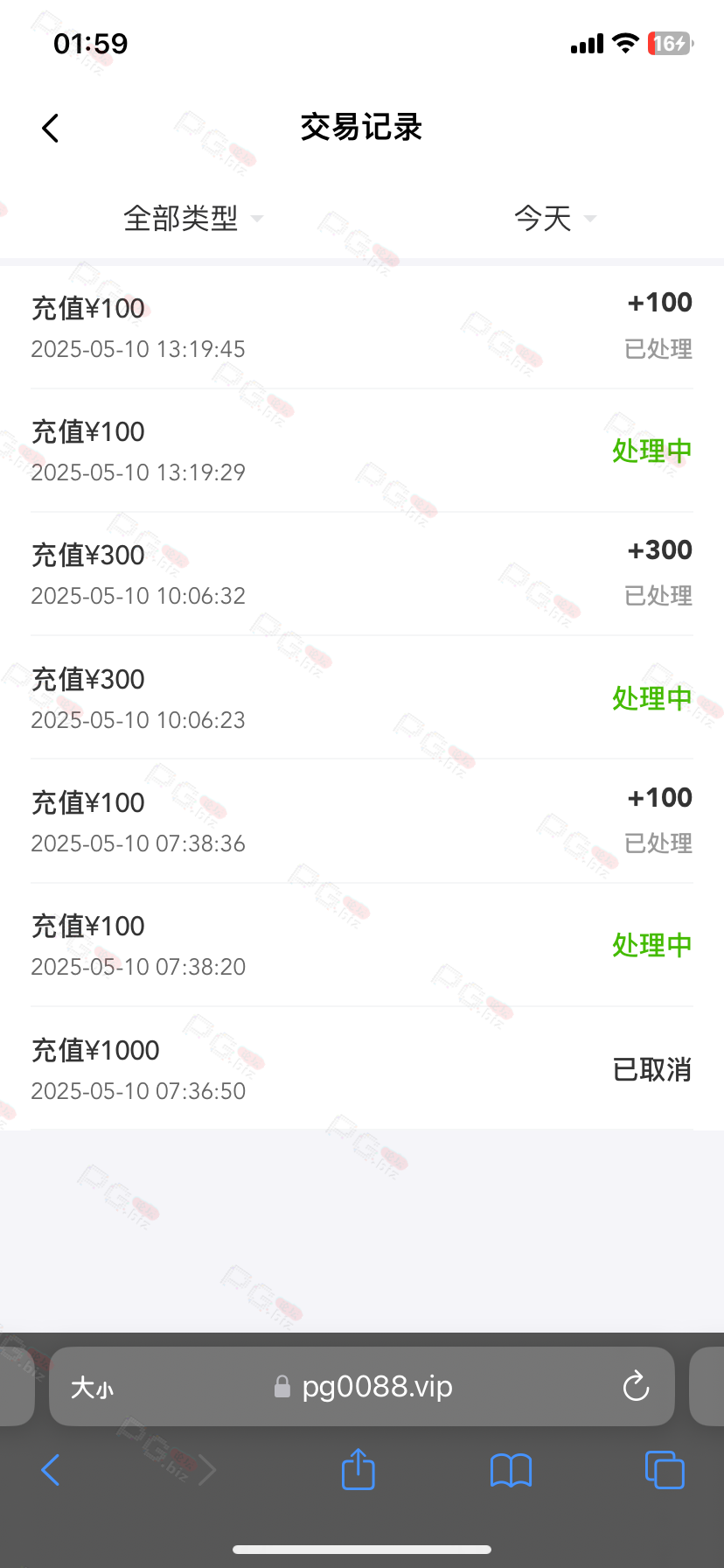Tap the pg0088.vip address bar
Screen dimensions: 724x1568
pos(364,1387)
